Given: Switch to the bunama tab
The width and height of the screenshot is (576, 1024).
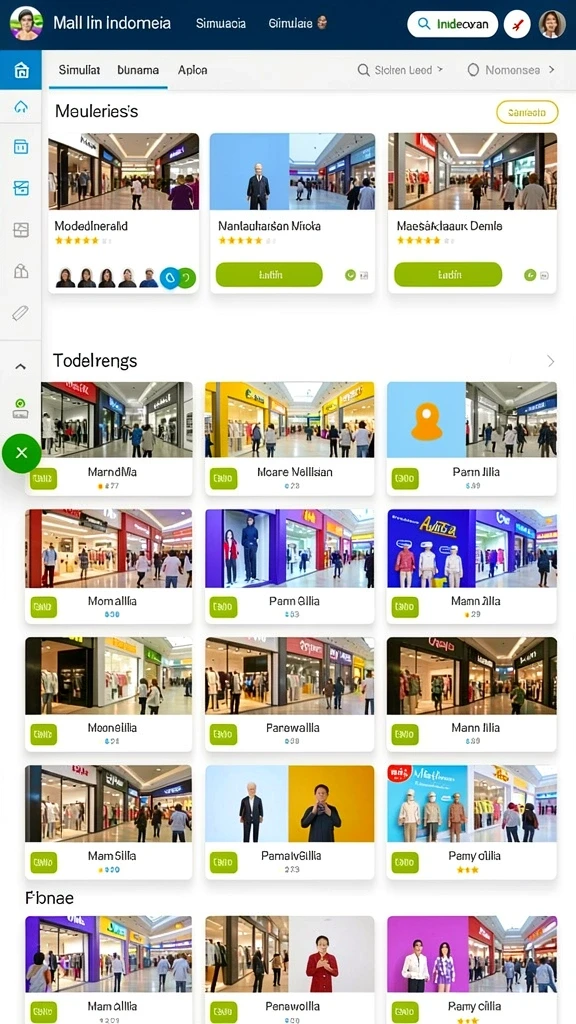Looking at the screenshot, I should [x=138, y=70].
